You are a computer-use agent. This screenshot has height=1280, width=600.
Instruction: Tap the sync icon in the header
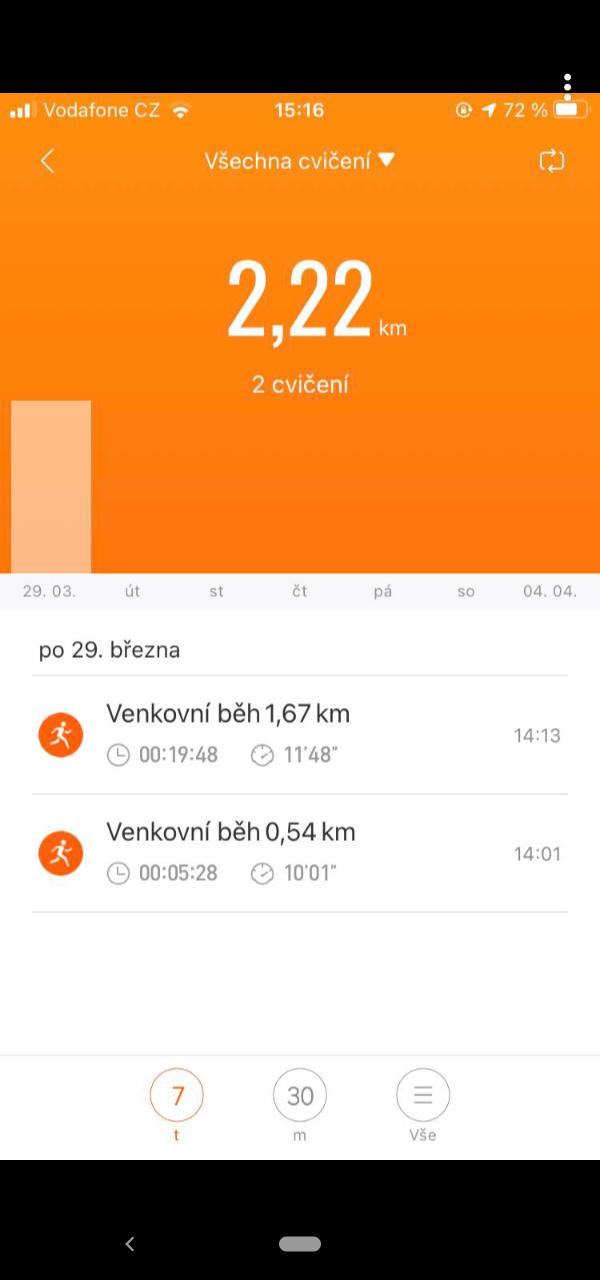[x=552, y=161]
